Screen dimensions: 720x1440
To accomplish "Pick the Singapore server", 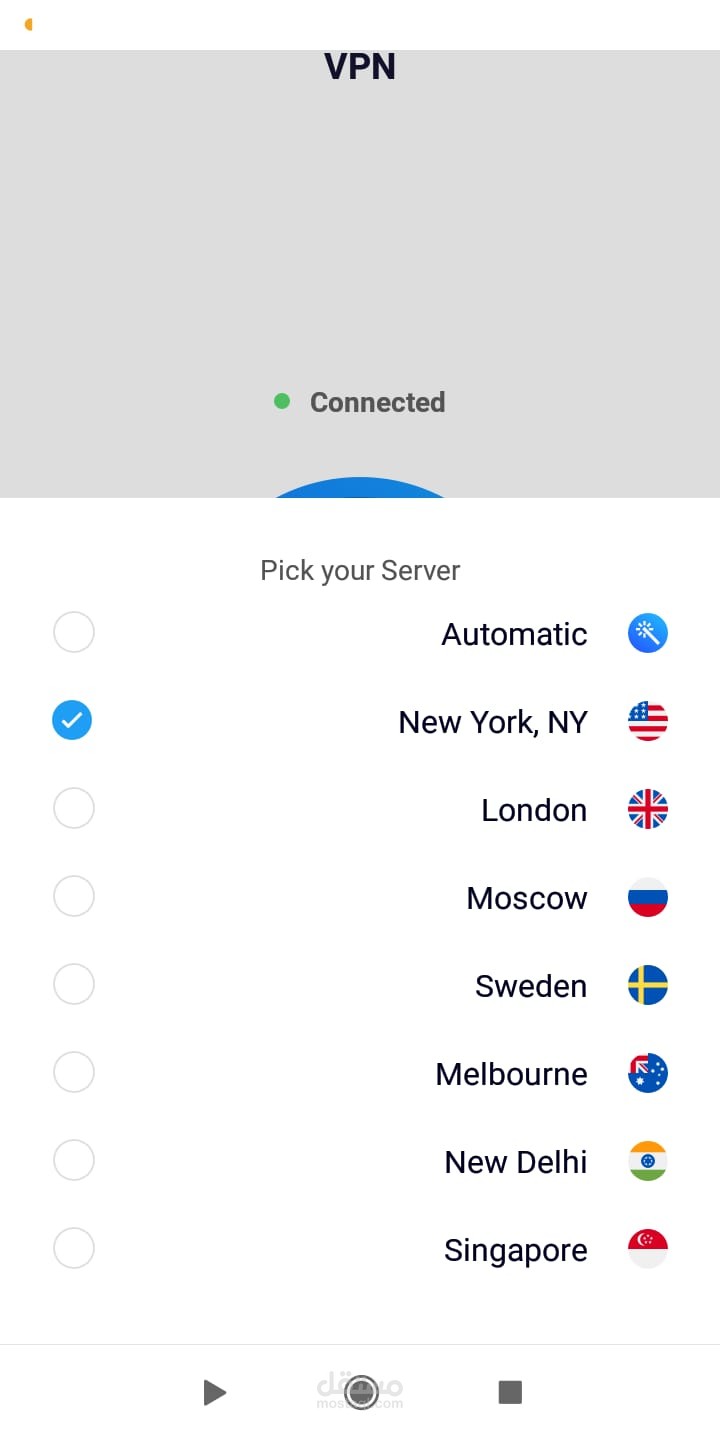I will tap(360, 1249).
